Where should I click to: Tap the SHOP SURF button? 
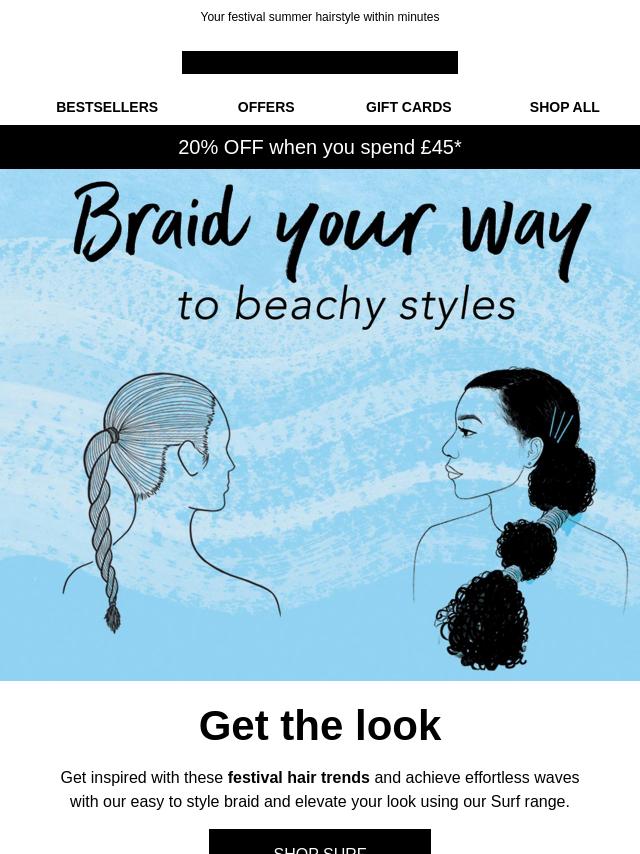point(320,843)
